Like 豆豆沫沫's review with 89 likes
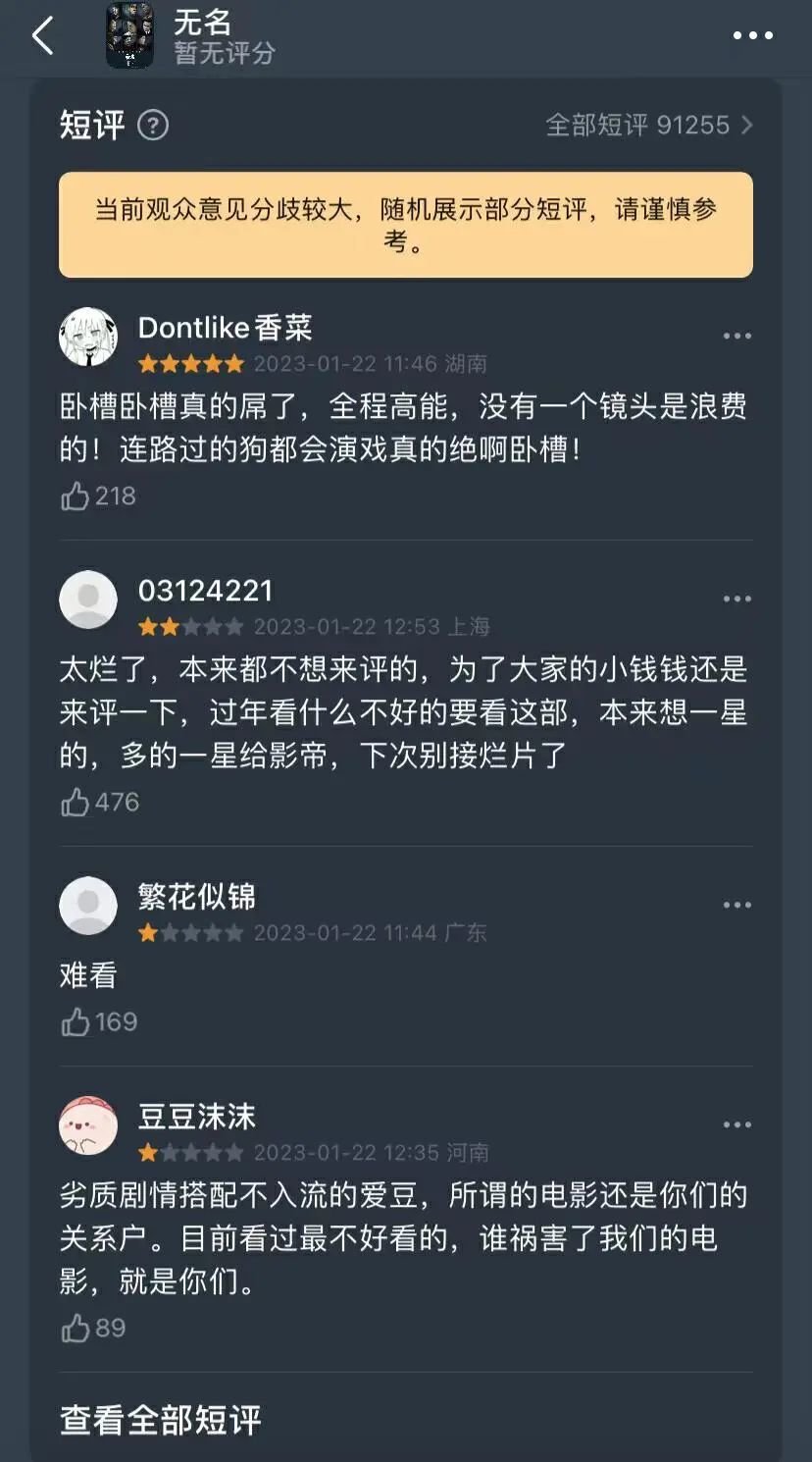 (x=76, y=1329)
